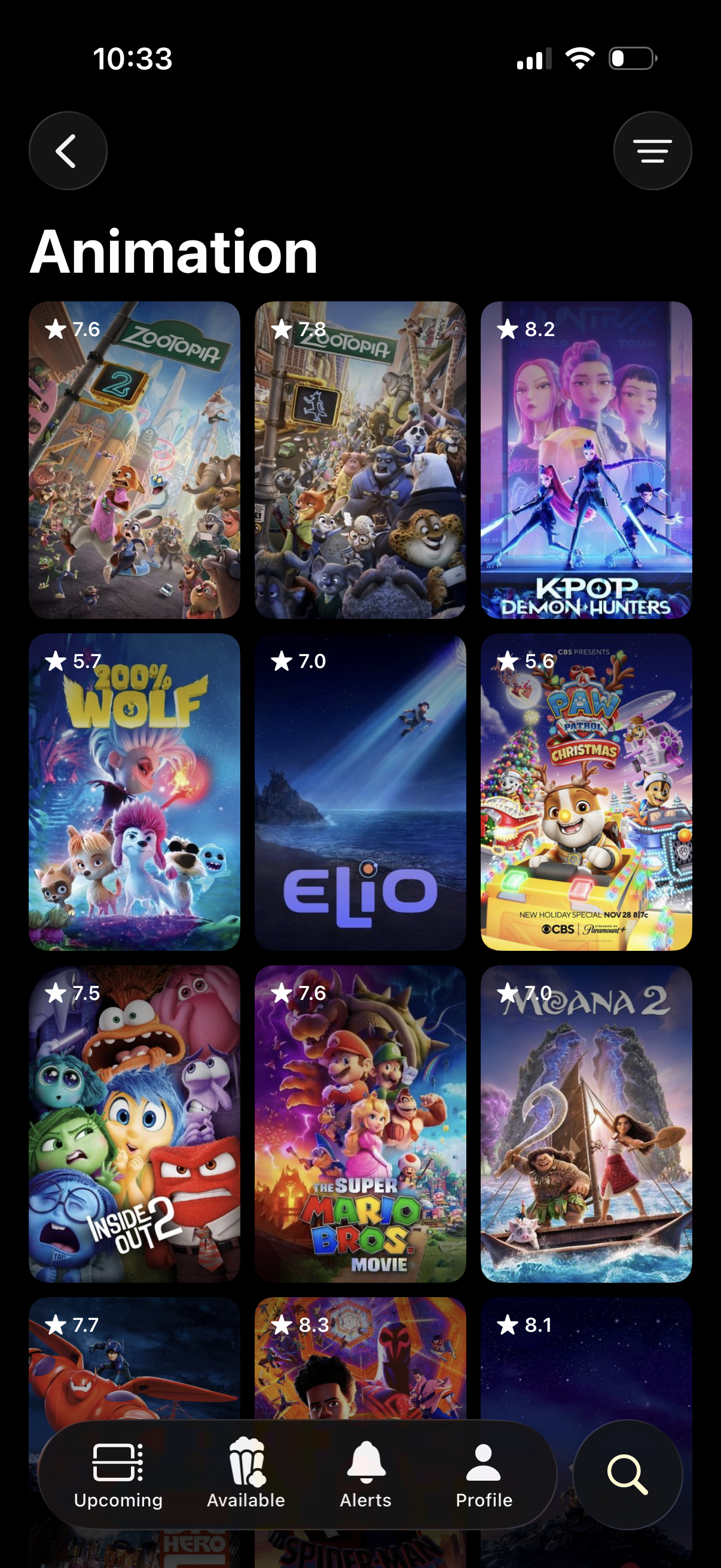Open the Alerts section
This screenshot has width=721, height=1568.
coord(365,1480)
